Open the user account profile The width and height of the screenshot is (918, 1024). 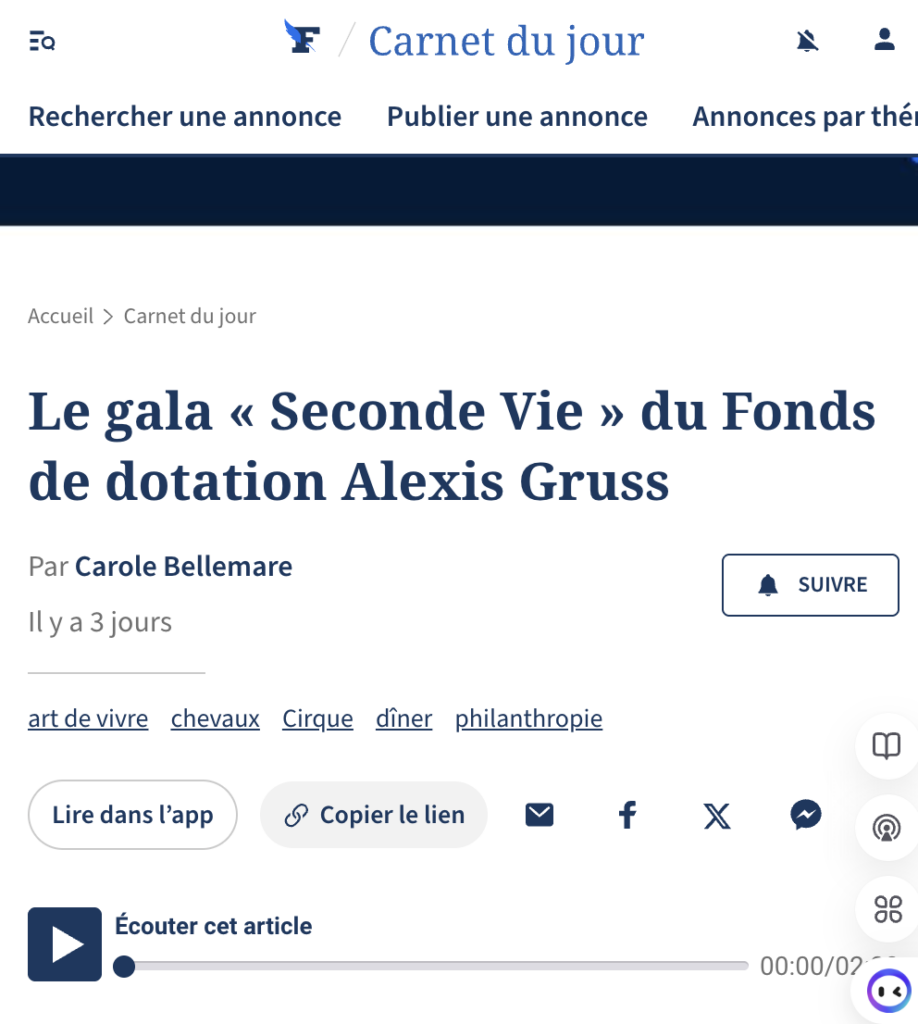tap(884, 40)
